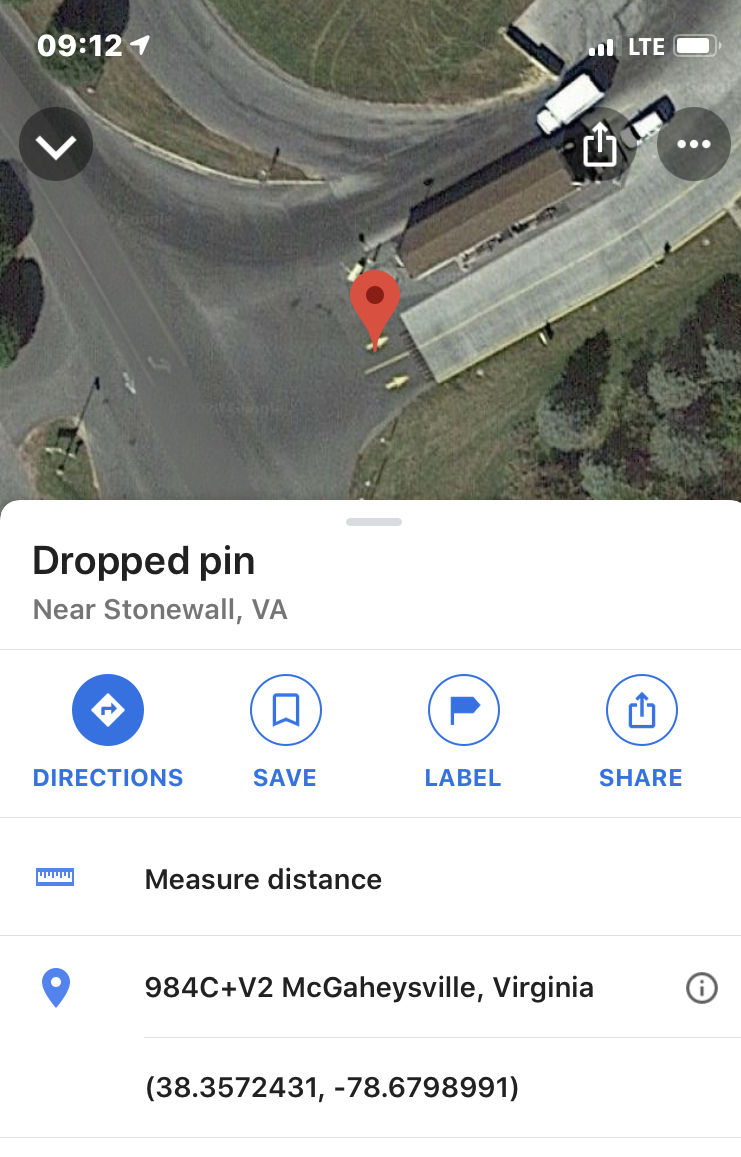Tap the sheet's drag handle
The image size is (741, 1157).
[374, 522]
